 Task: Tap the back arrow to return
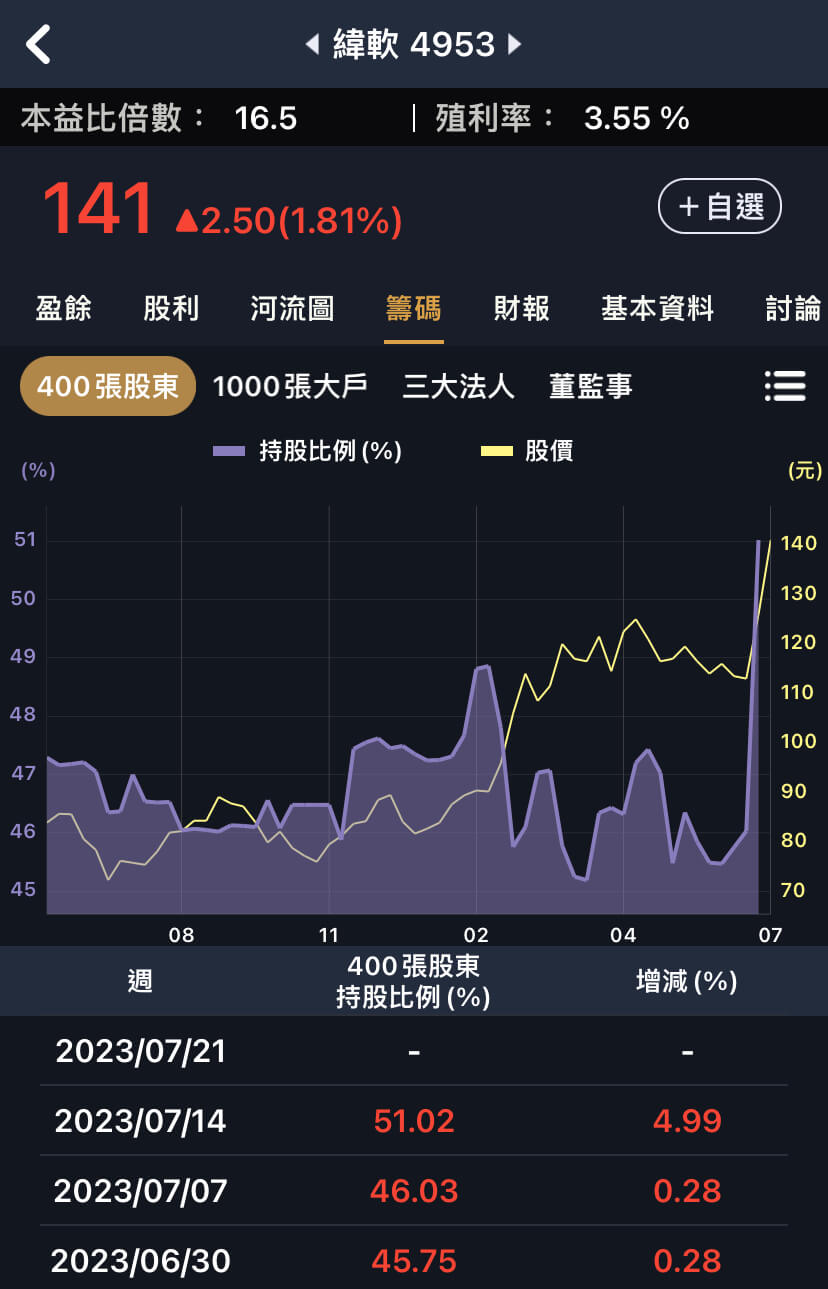click(38, 44)
